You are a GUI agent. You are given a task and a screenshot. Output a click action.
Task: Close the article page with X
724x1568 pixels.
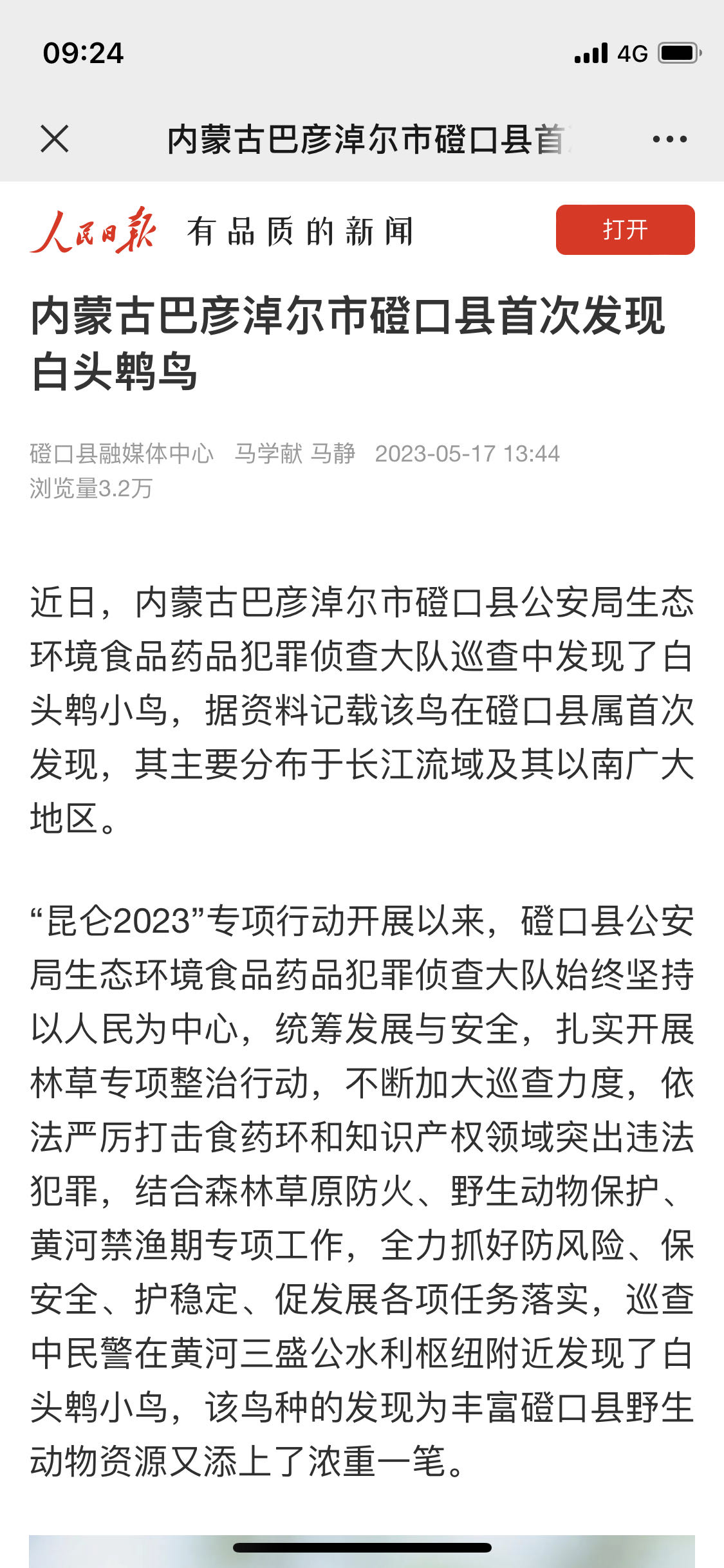pos(55,138)
